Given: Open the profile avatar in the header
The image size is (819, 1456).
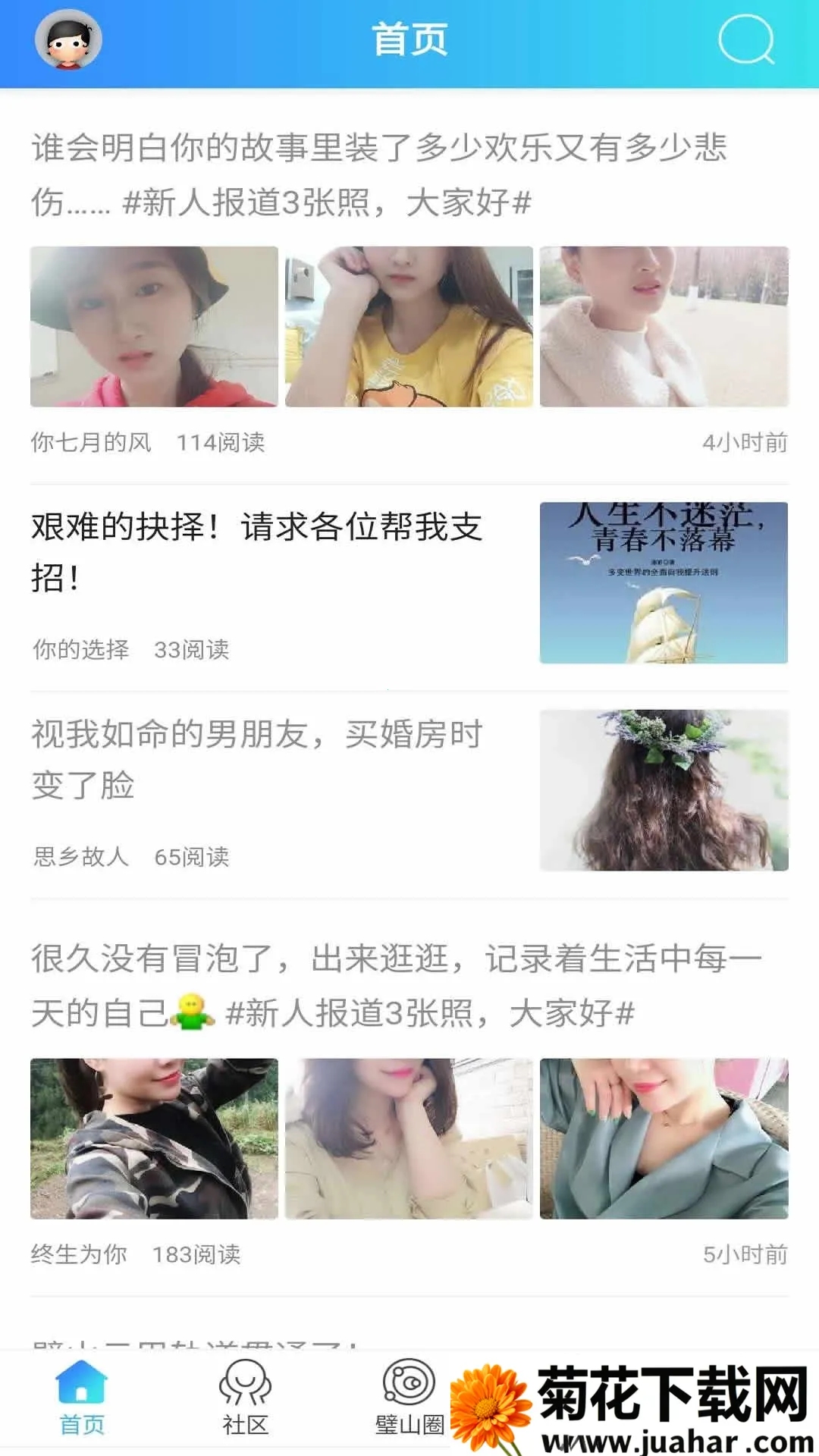Looking at the screenshot, I should coord(68,39).
